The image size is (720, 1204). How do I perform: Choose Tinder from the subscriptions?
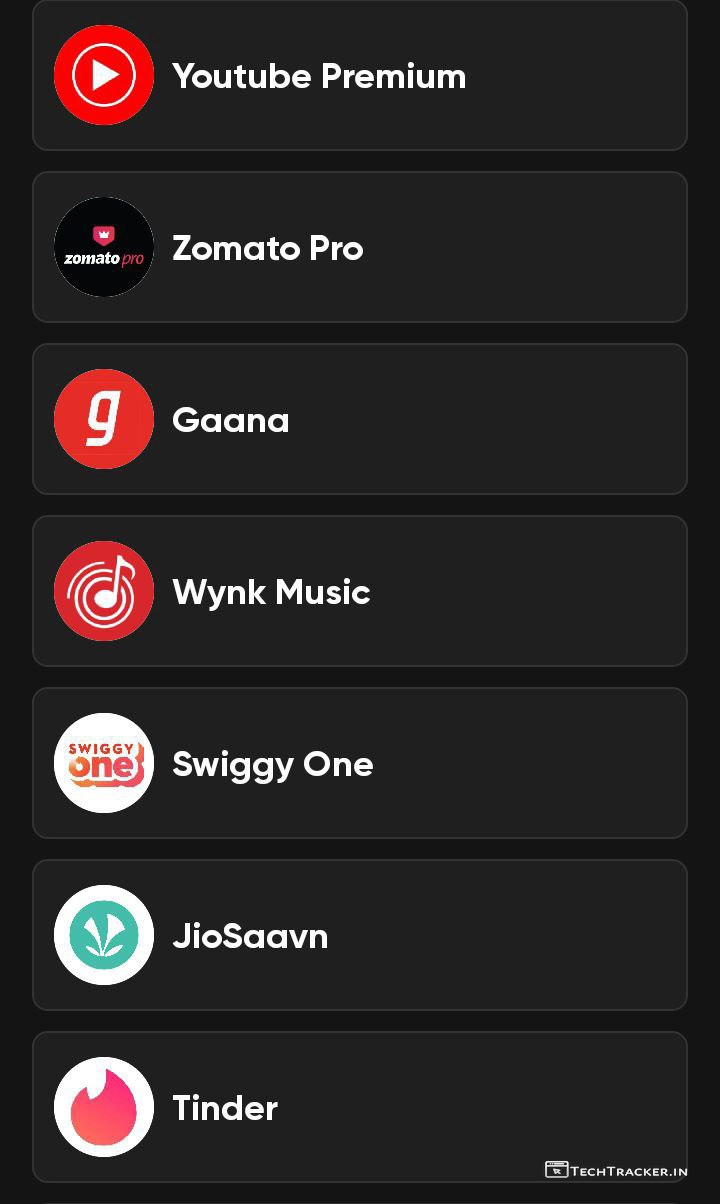pos(360,1108)
